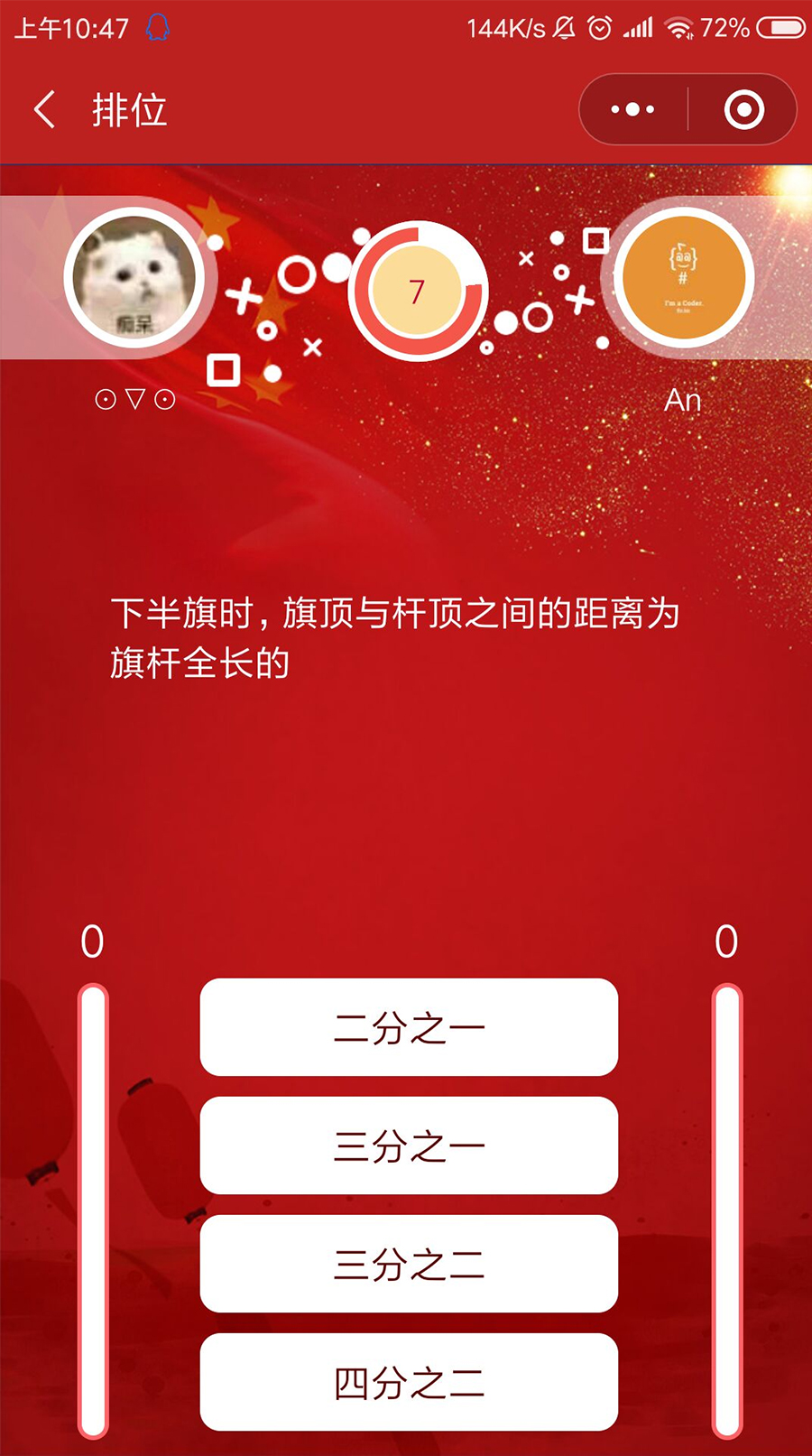Viewport: 812px width, 1456px height.
Task: Go back from the 排位 screen
Action: click(45, 110)
